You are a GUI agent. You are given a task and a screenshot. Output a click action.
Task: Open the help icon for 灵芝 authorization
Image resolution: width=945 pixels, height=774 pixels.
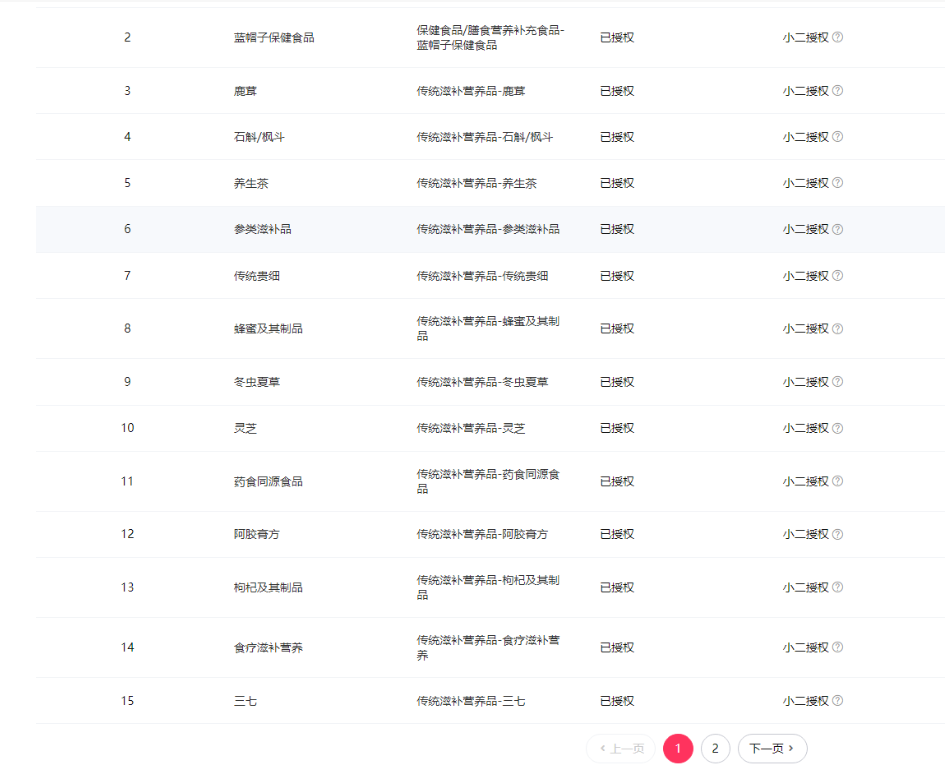(x=838, y=428)
